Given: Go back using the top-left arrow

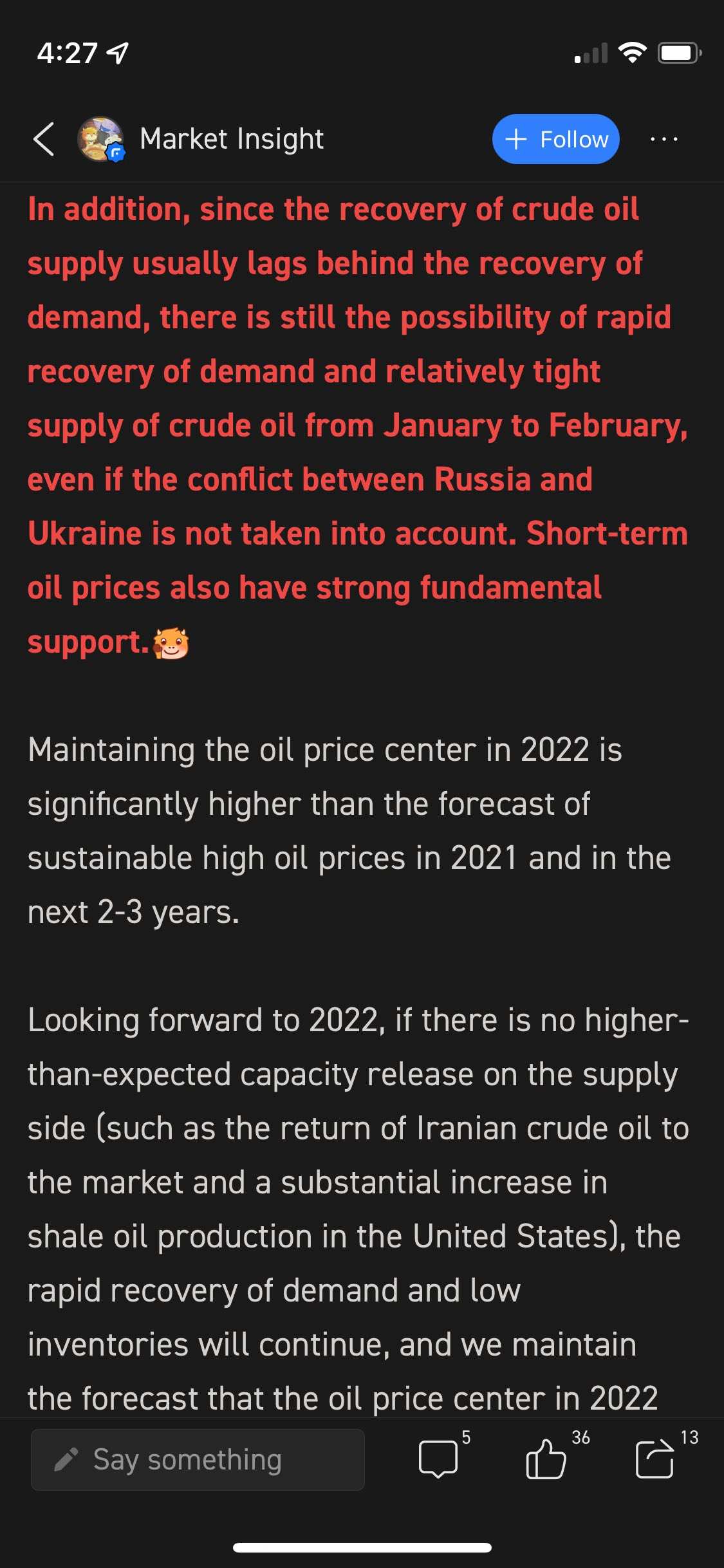Looking at the screenshot, I should [x=43, y=139].
